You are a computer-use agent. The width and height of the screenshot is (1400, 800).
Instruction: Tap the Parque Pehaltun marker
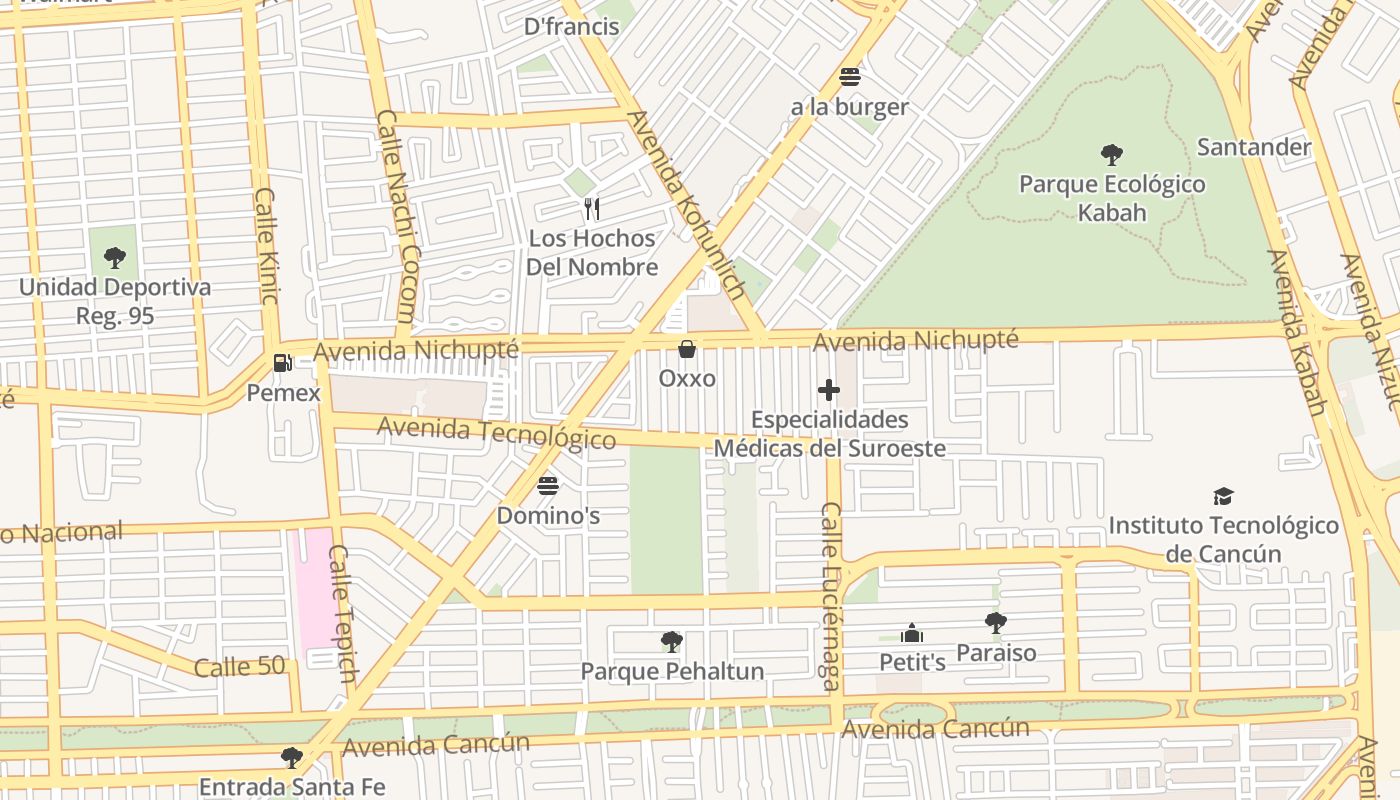click(x=672, y=642)
